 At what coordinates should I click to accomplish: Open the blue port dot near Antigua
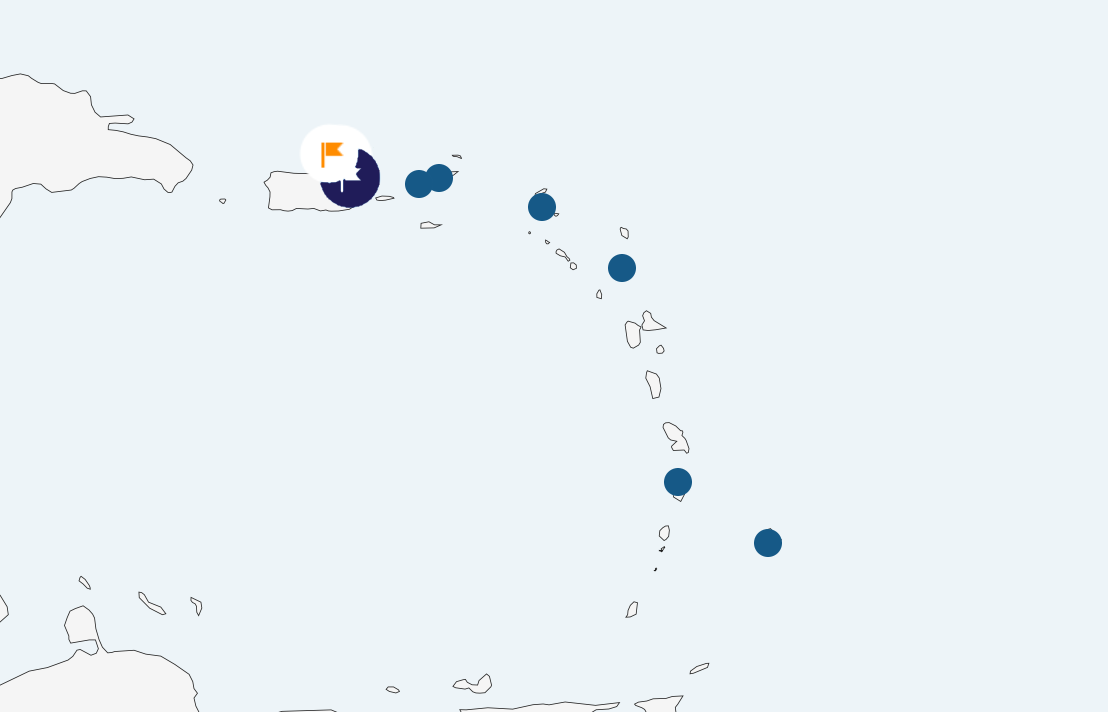click(622, 268)
